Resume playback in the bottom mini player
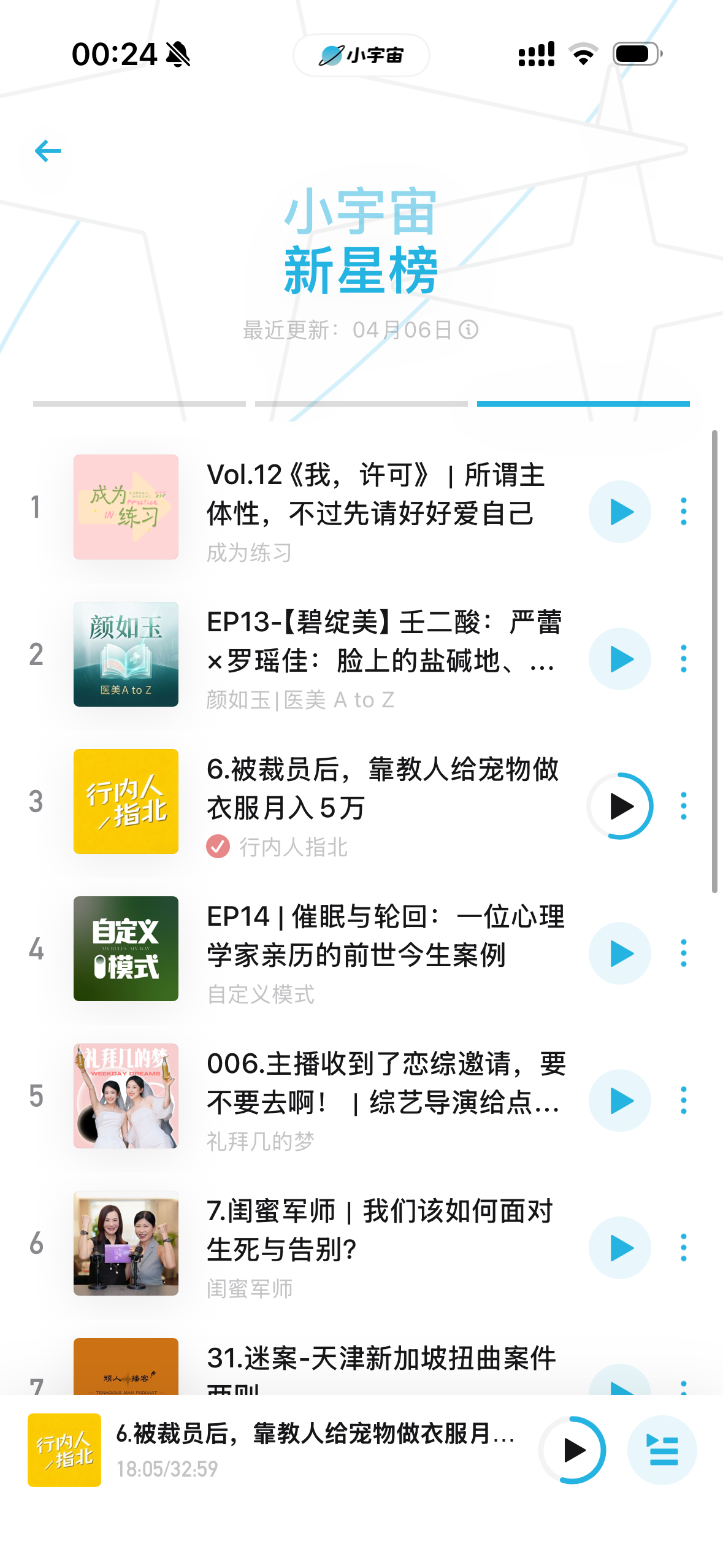The height and width of the screenshot is (1568, 723). point(573,1450)
